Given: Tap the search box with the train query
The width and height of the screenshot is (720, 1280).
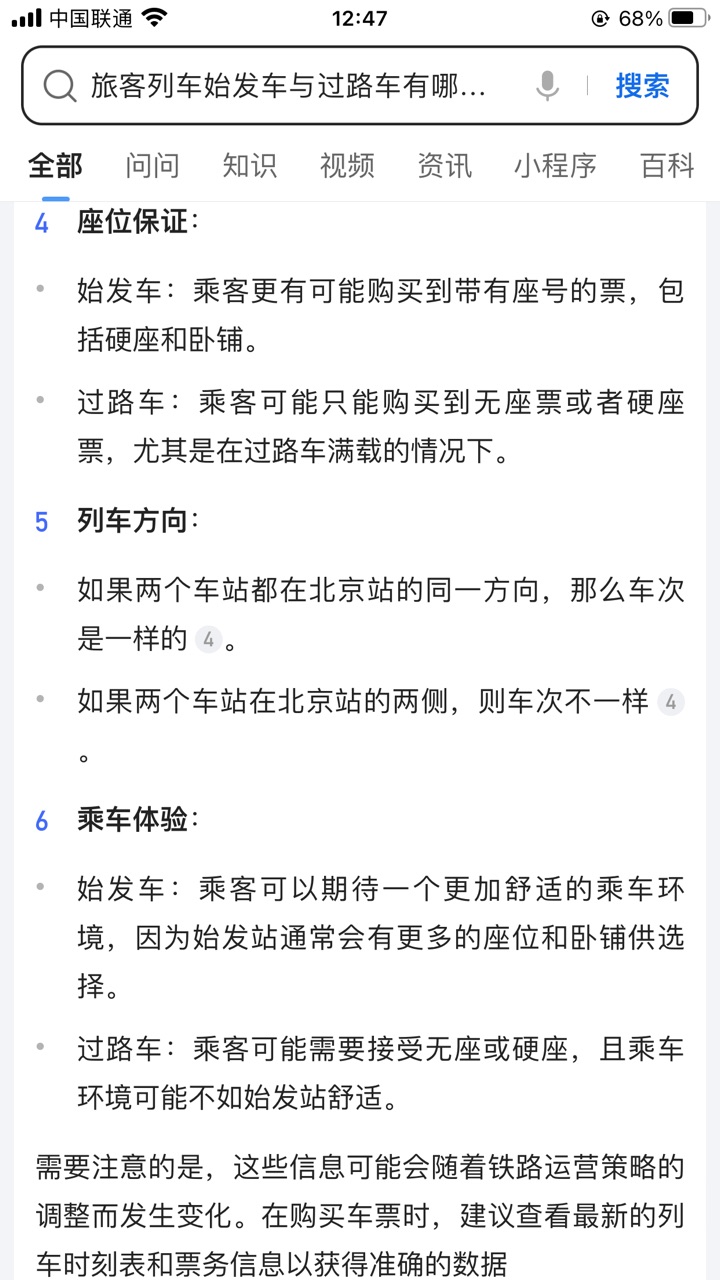Looking at the screenshot, I should [x=288, y=86].
